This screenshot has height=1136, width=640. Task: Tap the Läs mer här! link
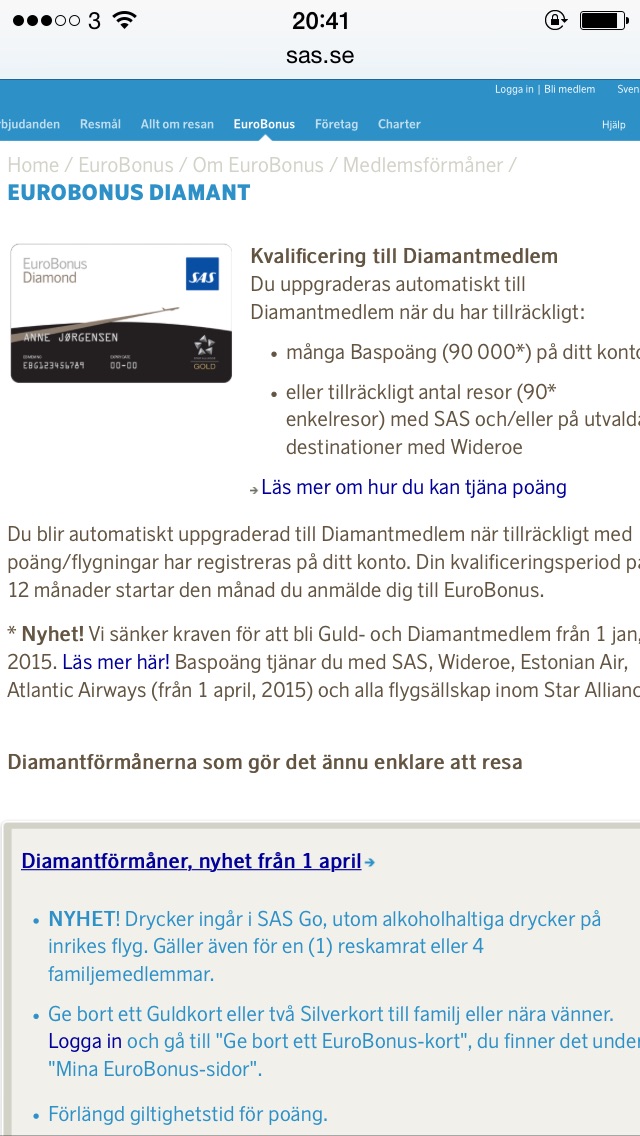pyautogui.click(x=116, y=662)
